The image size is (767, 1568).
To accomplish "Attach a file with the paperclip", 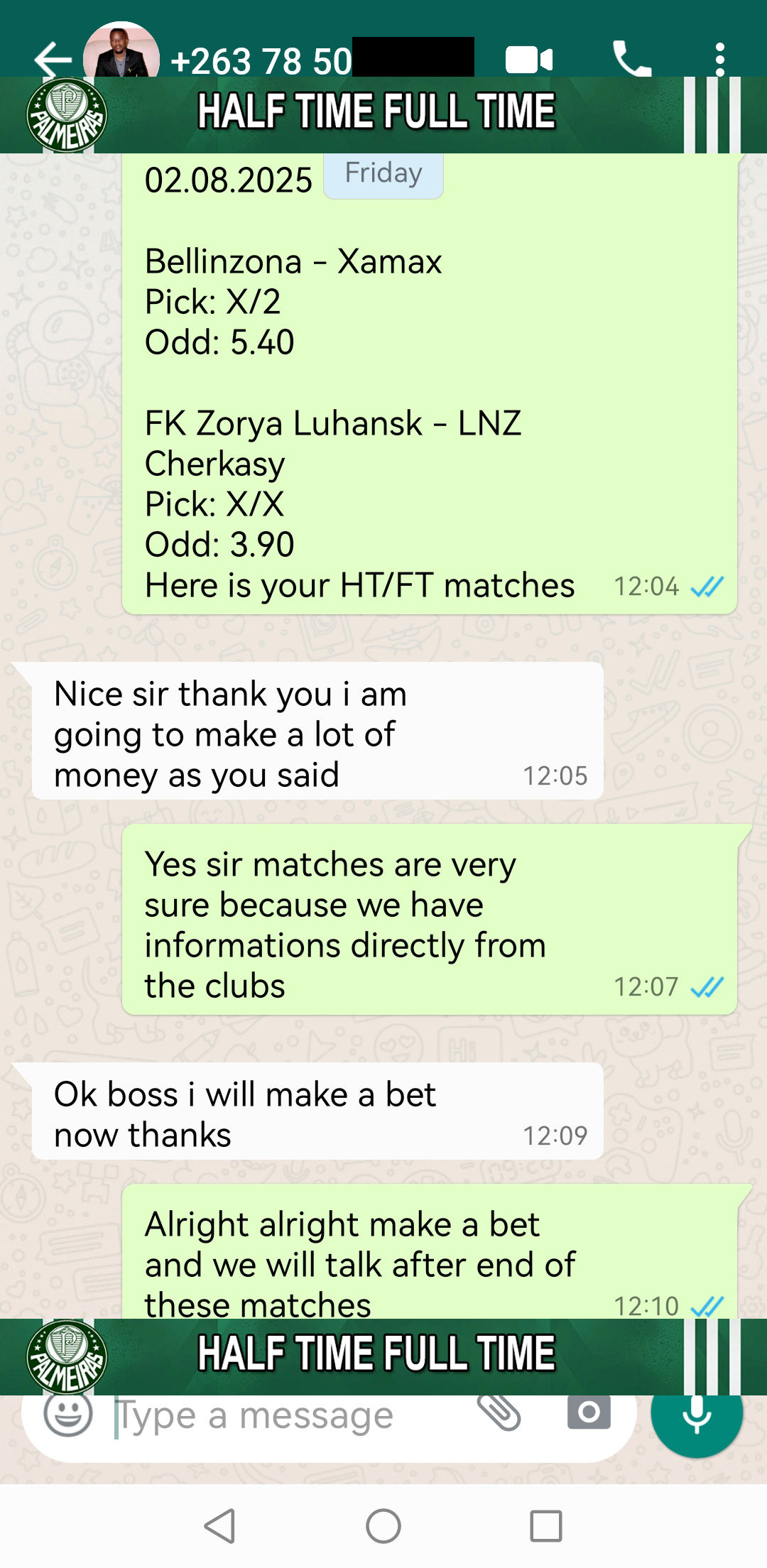I will point(499,1412).
